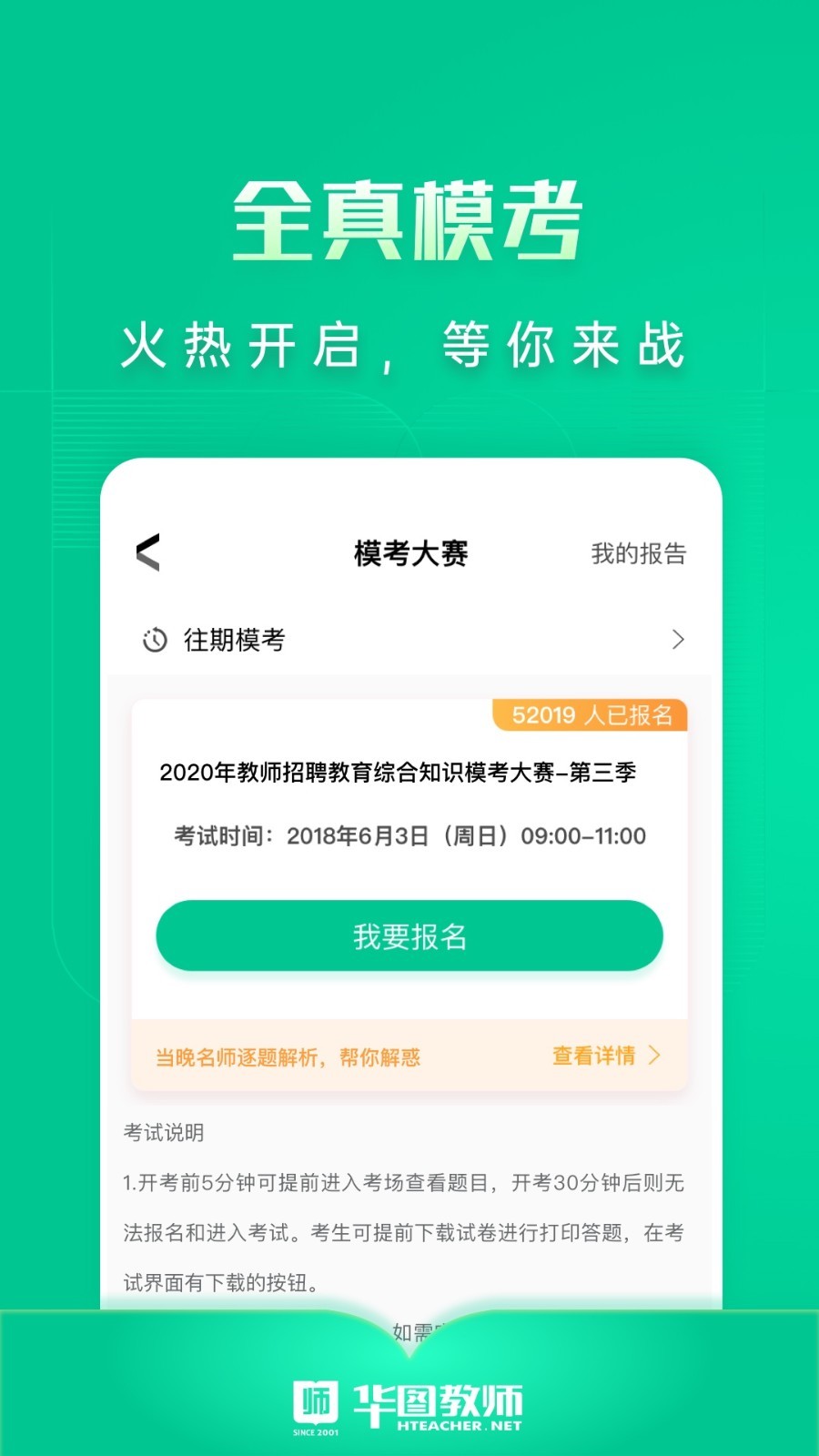This screenshot has height=1456, width=819.
Task: Open 我的报告 reports page
Action: click(641, 551)
